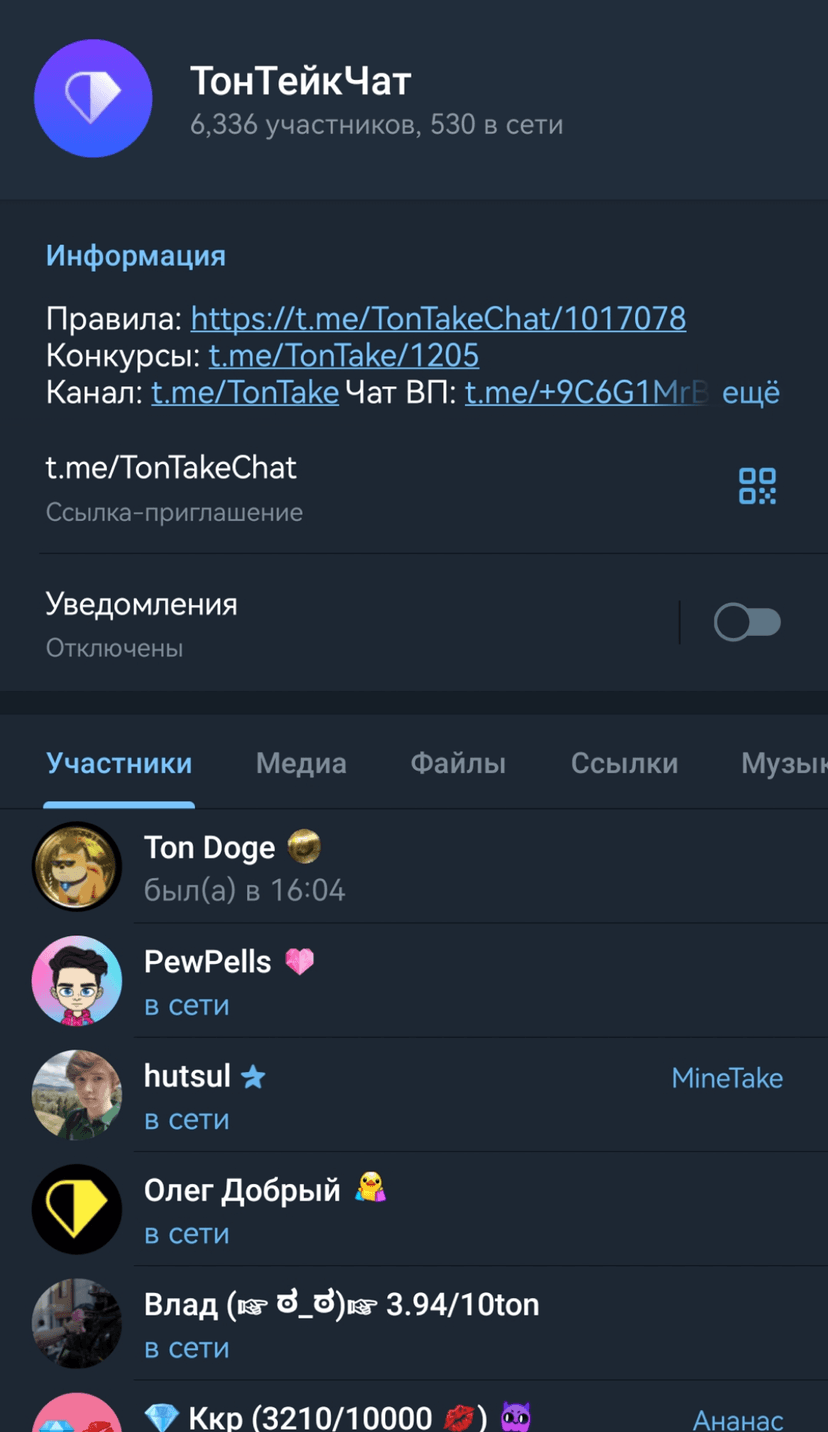Open PewPells in the member list
This screenshot has width=828, height=1432.
point(400,981)
